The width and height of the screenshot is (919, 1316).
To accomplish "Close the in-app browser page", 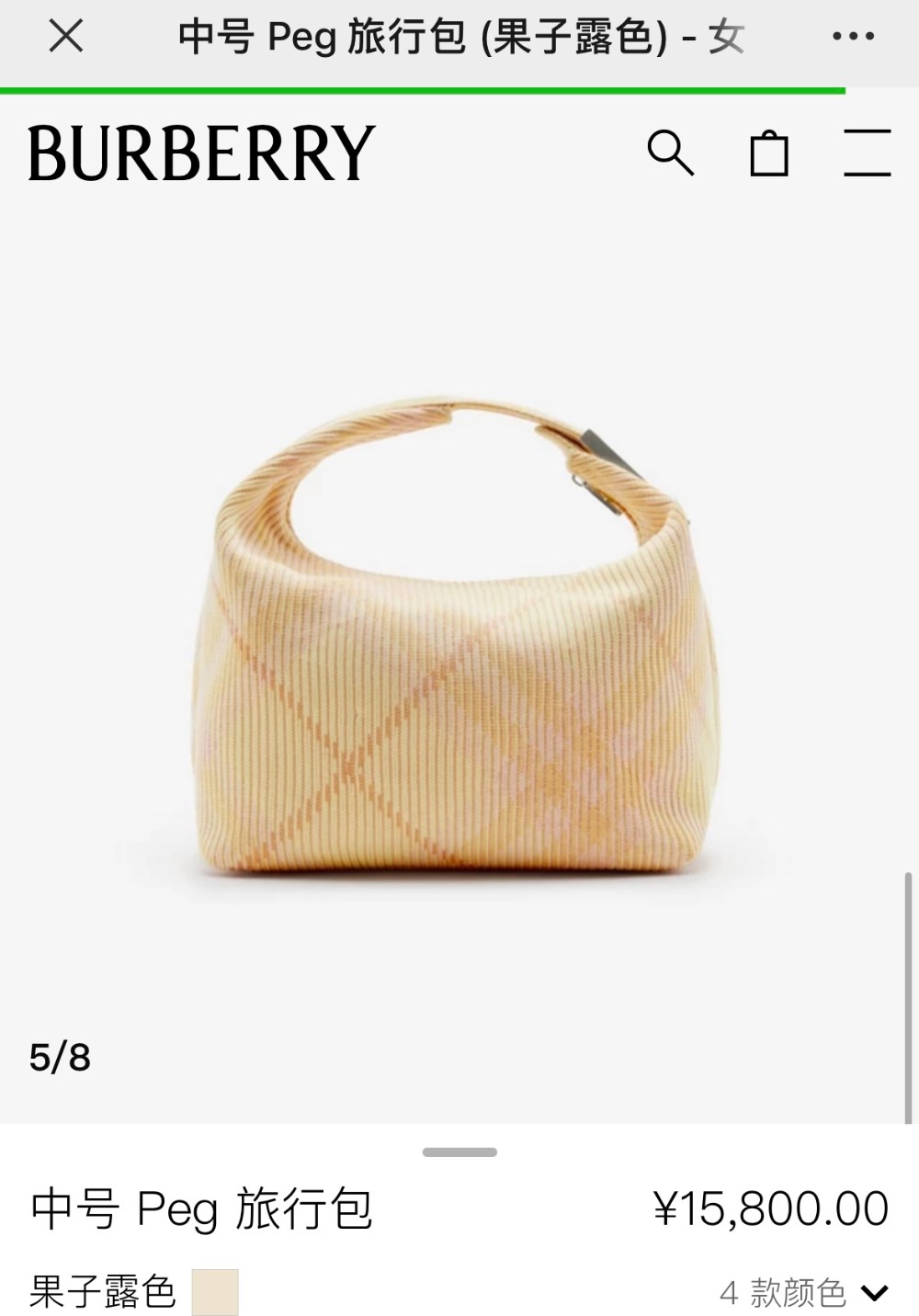I will point(66,37).
